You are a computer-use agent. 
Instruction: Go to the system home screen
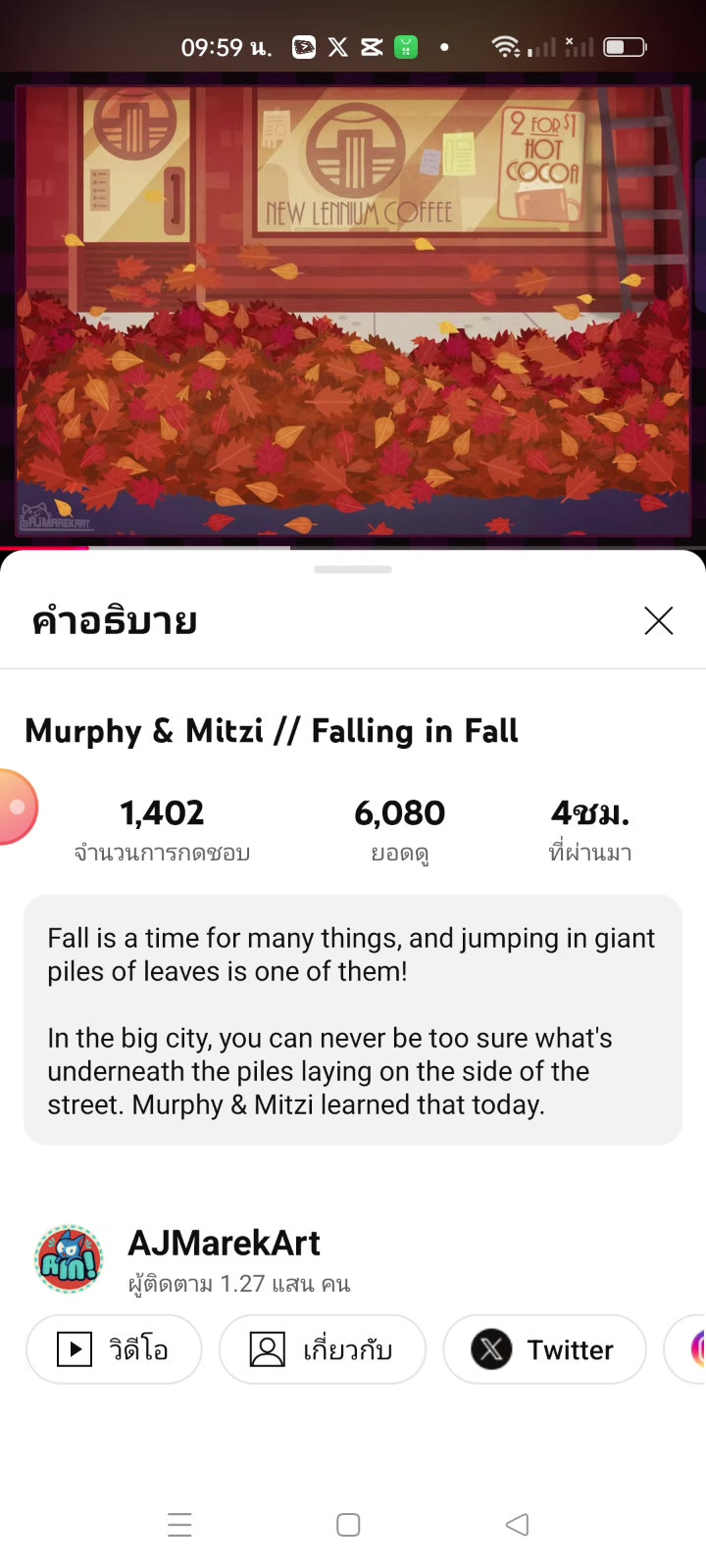pos(348,1524)
